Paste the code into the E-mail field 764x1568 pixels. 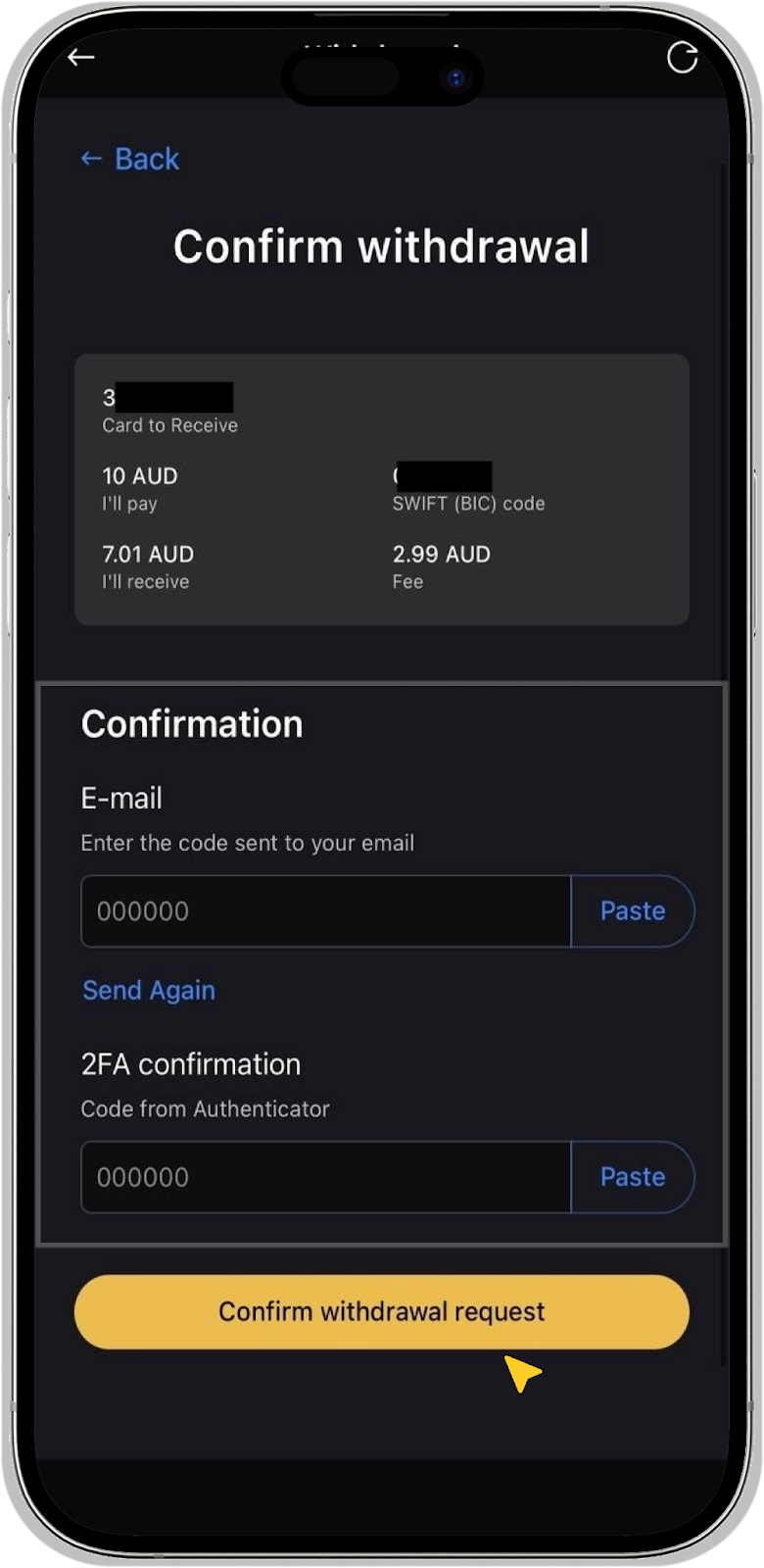633,911
